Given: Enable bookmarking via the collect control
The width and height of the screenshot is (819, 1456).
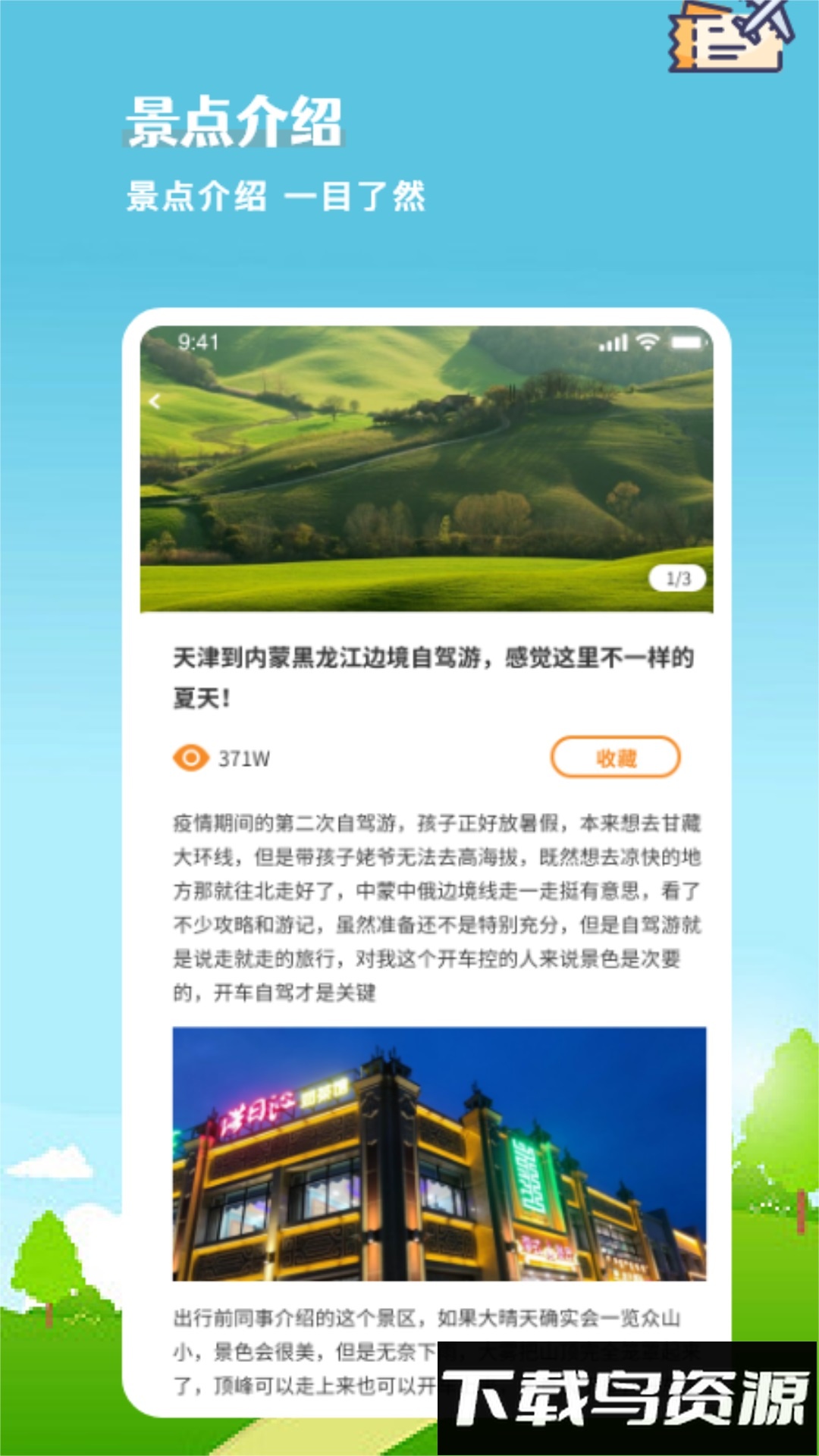Looking at the screenshot, I should [x=616, y=757].
